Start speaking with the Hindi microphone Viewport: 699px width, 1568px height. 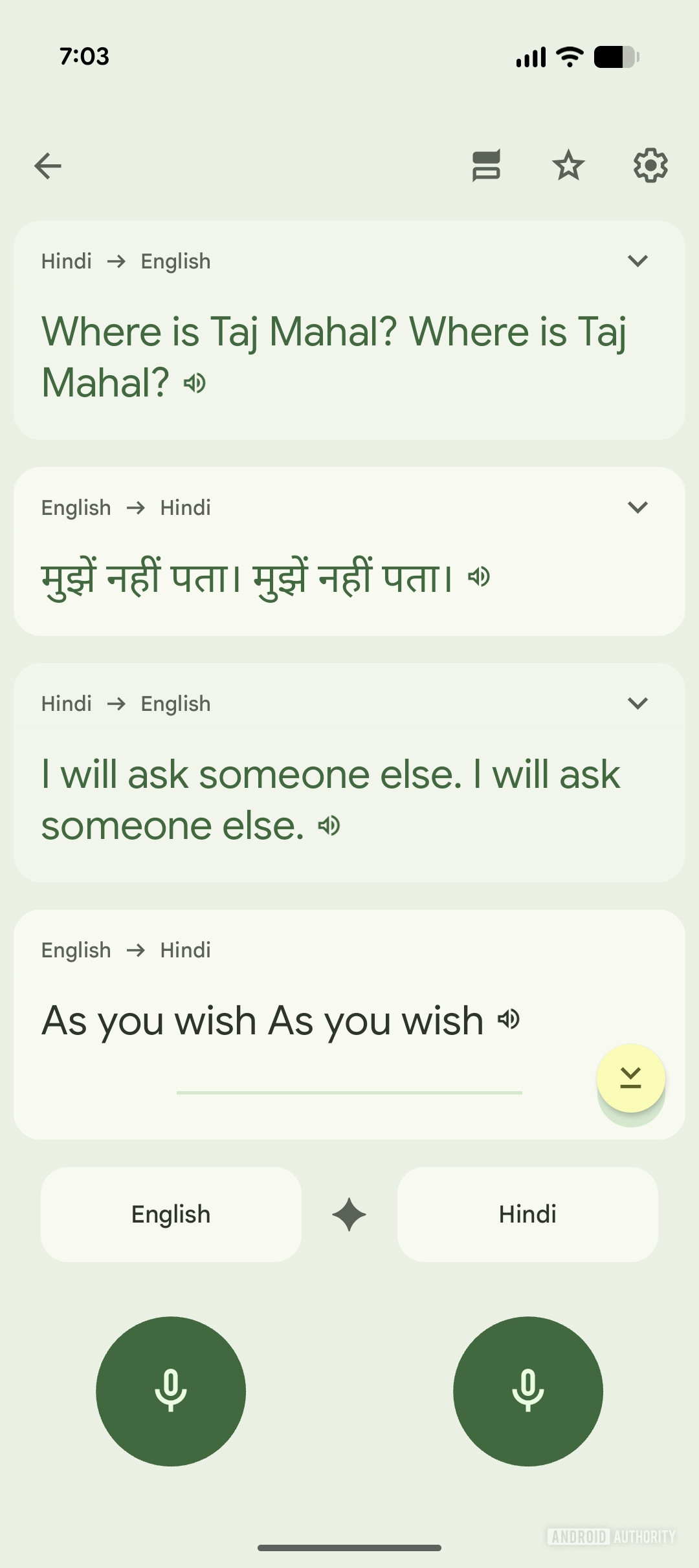coord(527,1391)
